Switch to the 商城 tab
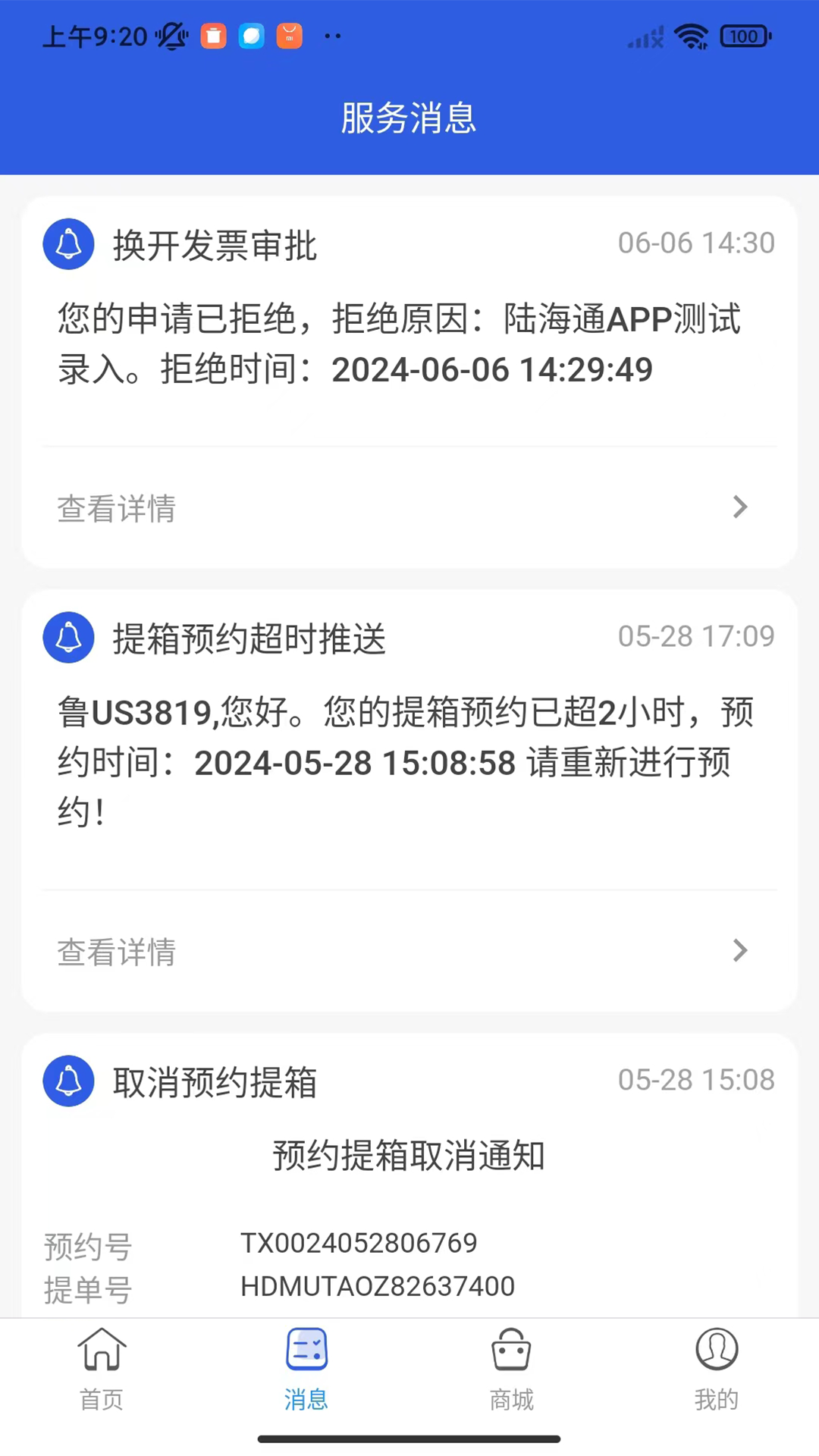Viewport: 819px width, 1456px height. pyautogui.click(x=511, y=1369)
